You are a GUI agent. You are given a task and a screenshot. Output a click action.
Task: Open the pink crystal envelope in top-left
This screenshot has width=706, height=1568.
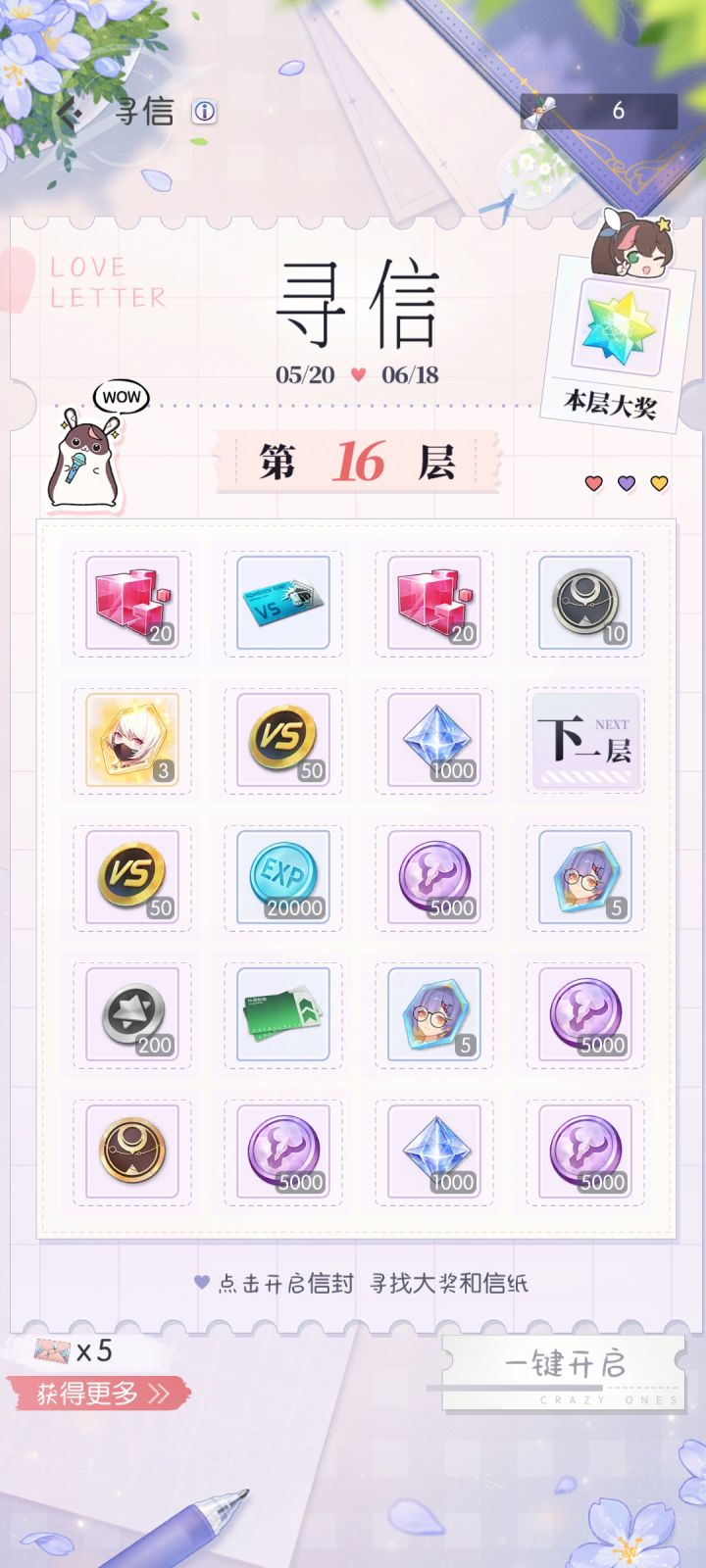point(130,603)
